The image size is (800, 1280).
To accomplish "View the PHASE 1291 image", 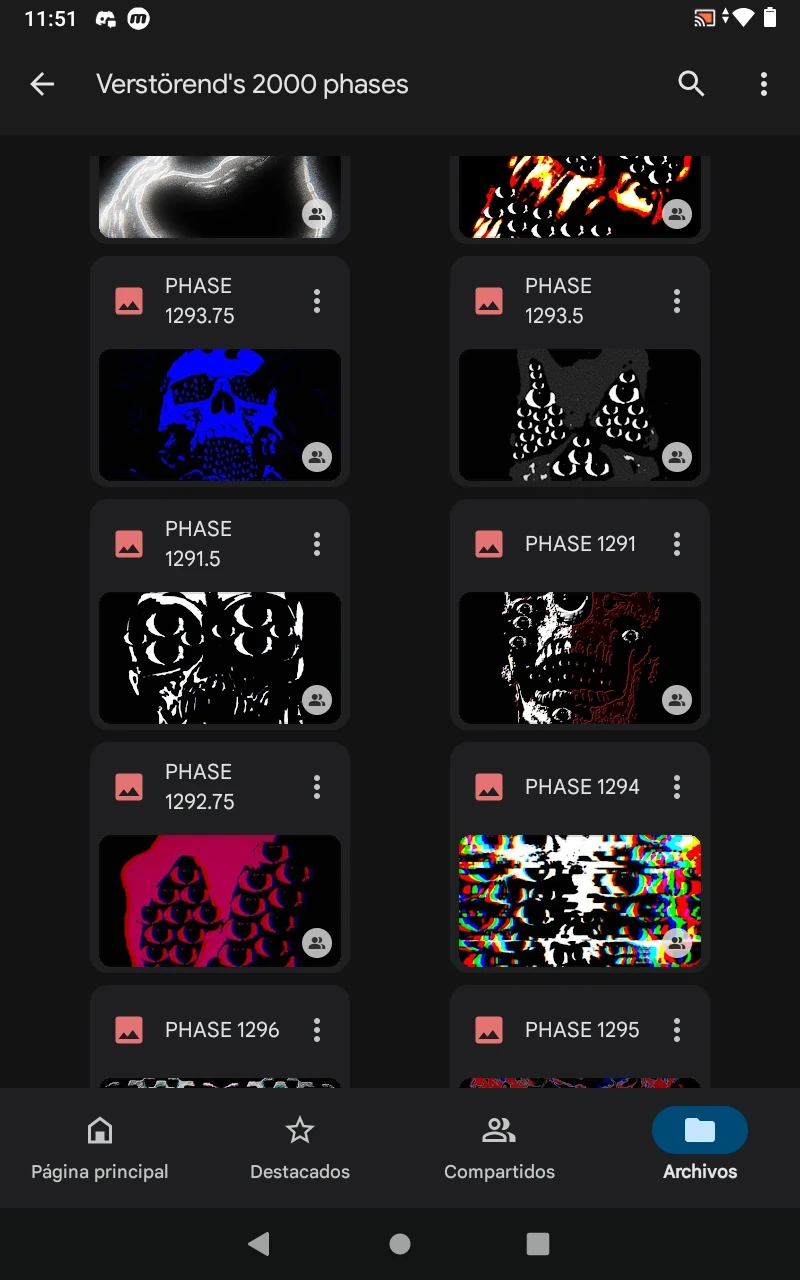I will [579, 657].
